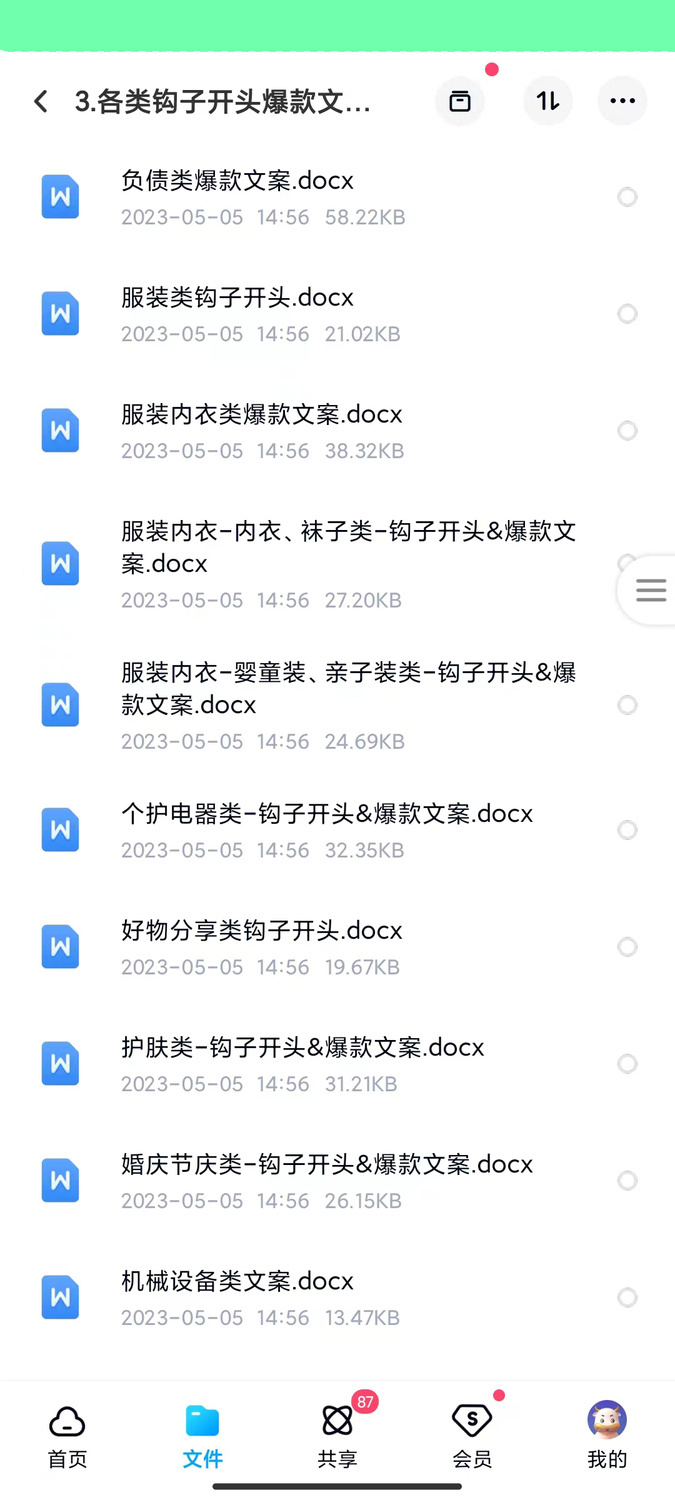Go back from the current folder
675x1500 pixels.
click(41, 101)
